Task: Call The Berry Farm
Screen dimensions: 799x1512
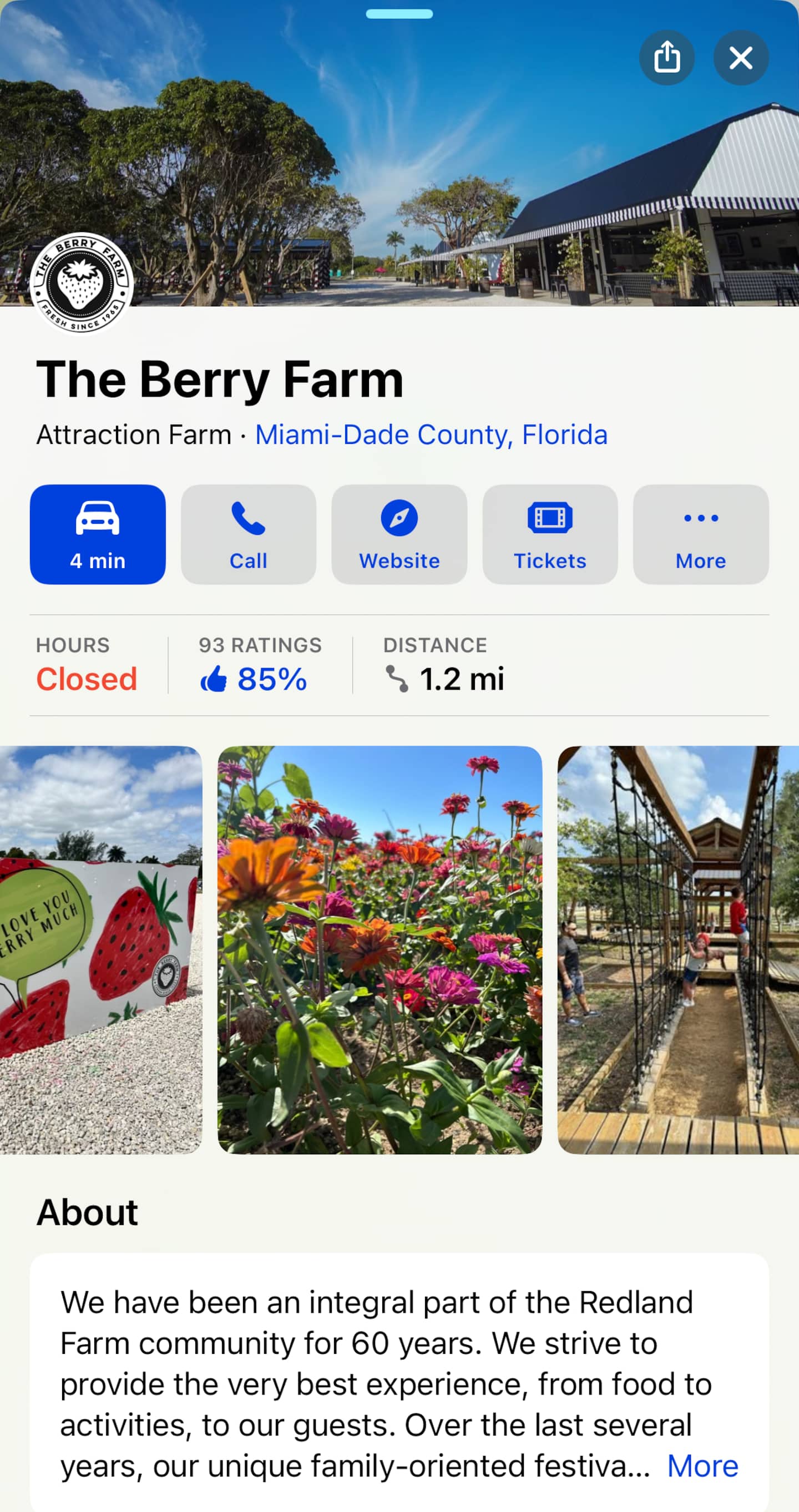Action: [249, 534]
